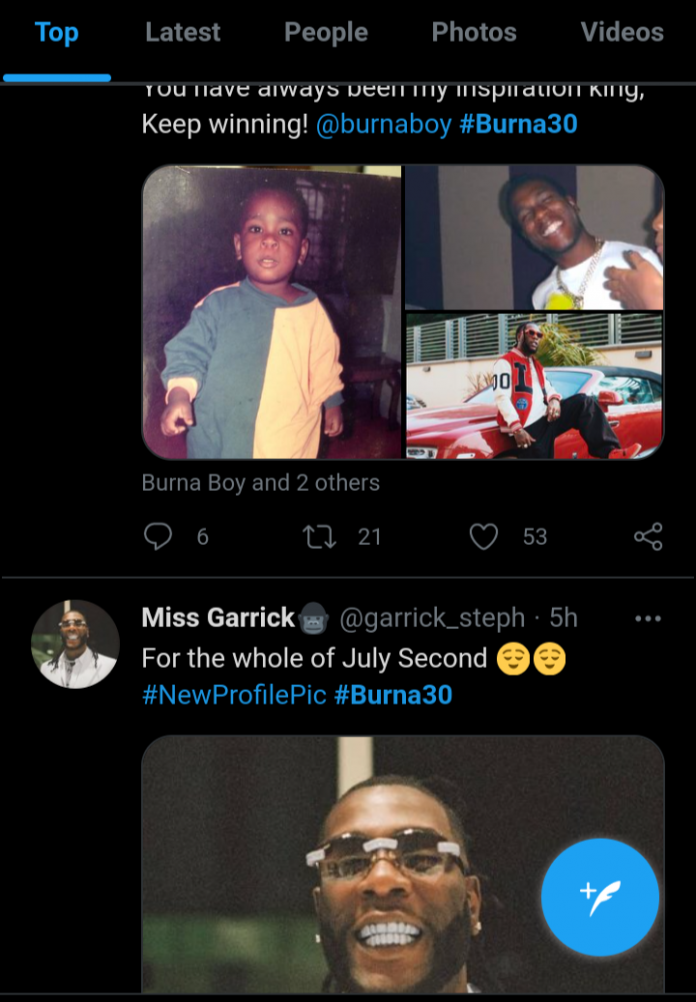Image resolution: width=696 pixels, height=1002 pixels.
Task: Open the #Burna30 hashtag in the first tweet
Action: coord(518,126)
